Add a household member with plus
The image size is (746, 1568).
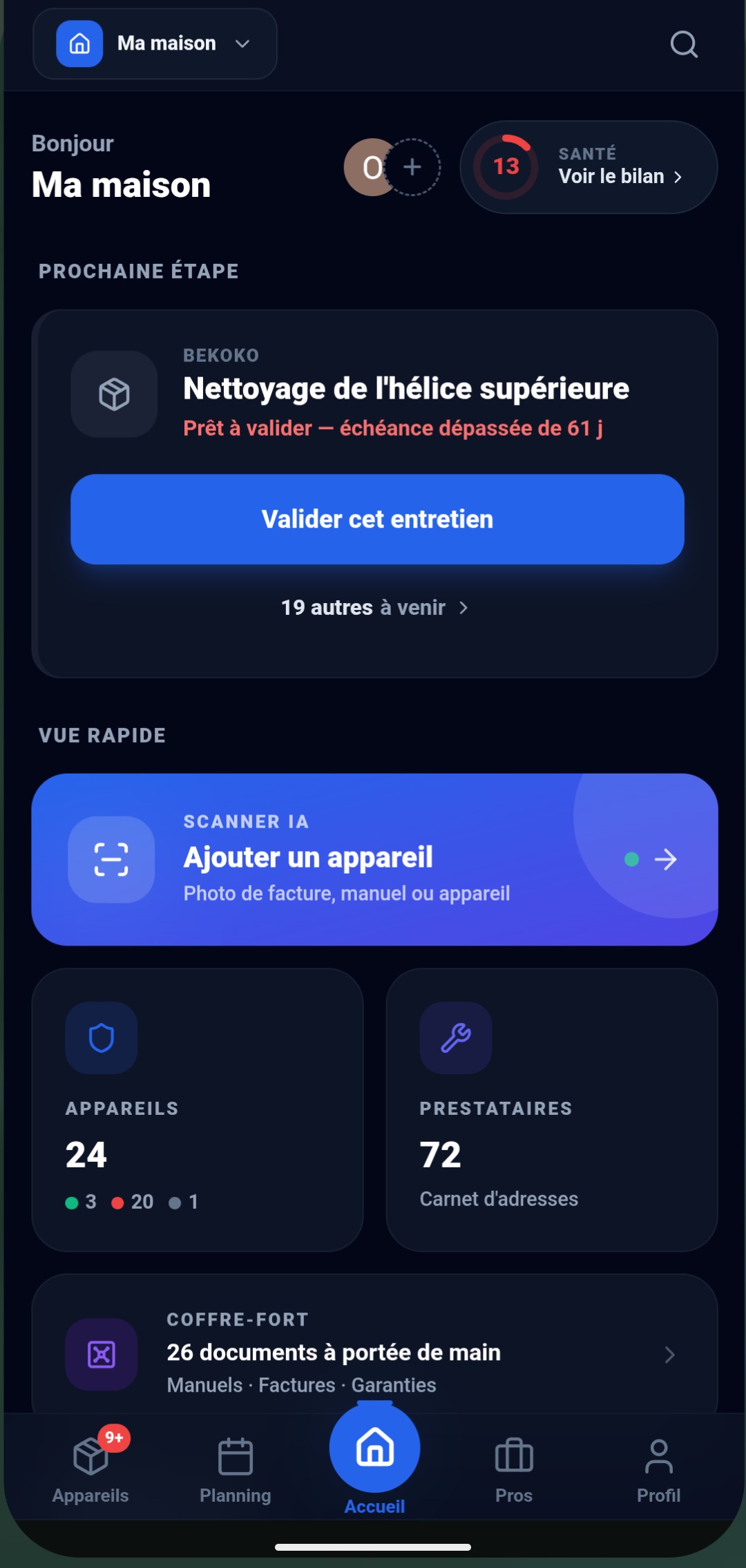tap(412, 167)
